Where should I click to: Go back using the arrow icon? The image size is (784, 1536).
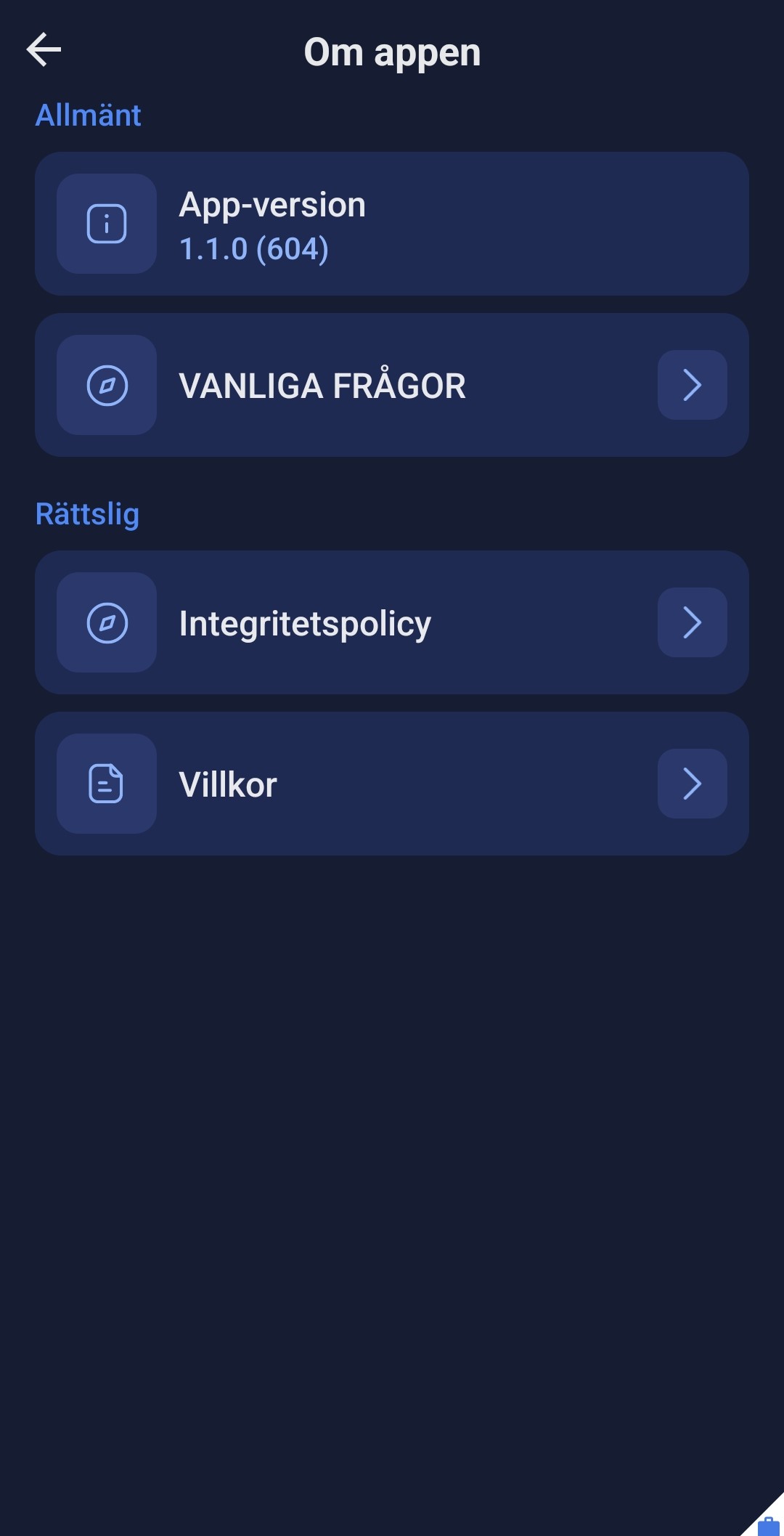pyautogui.click(x=44, y=50)
